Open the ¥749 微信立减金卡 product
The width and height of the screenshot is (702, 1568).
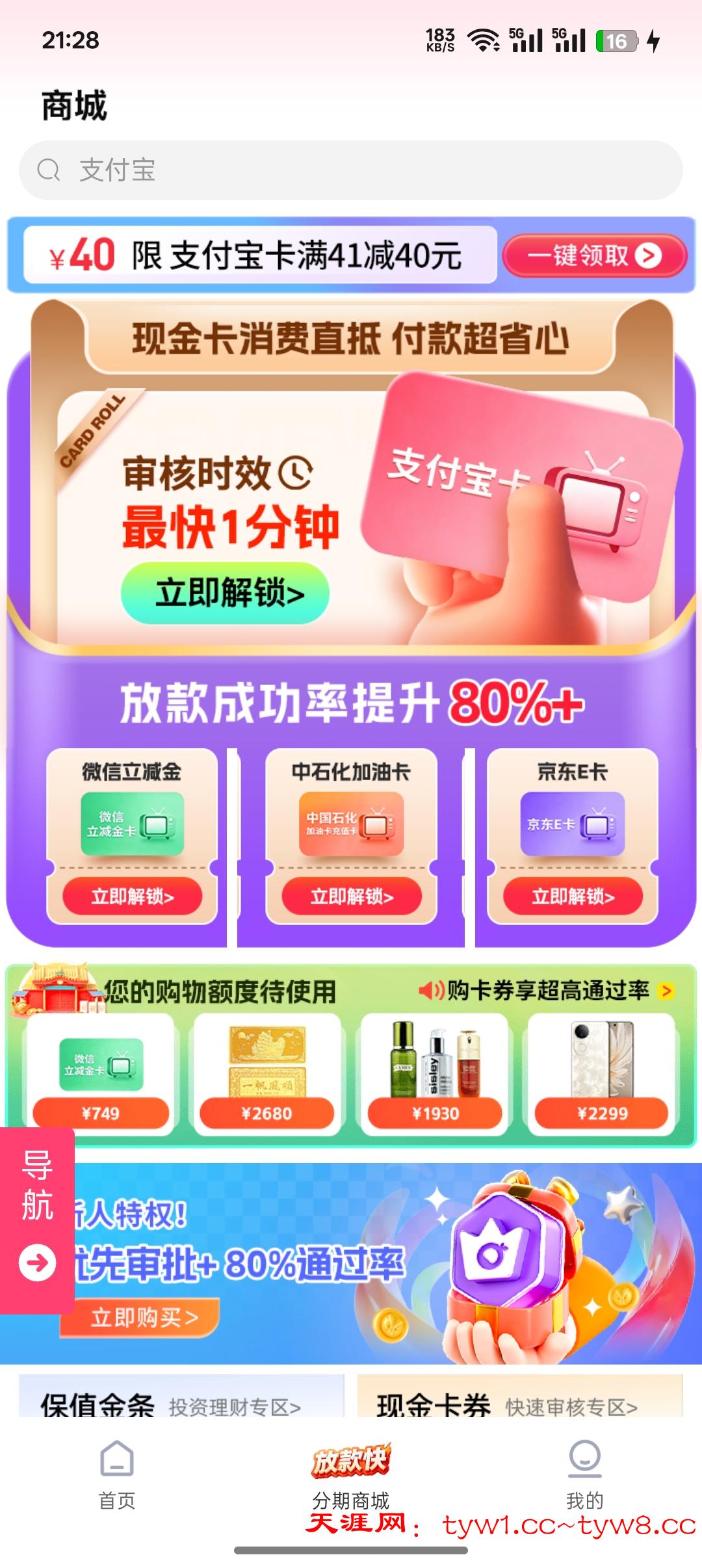[x=101, y=1074]
